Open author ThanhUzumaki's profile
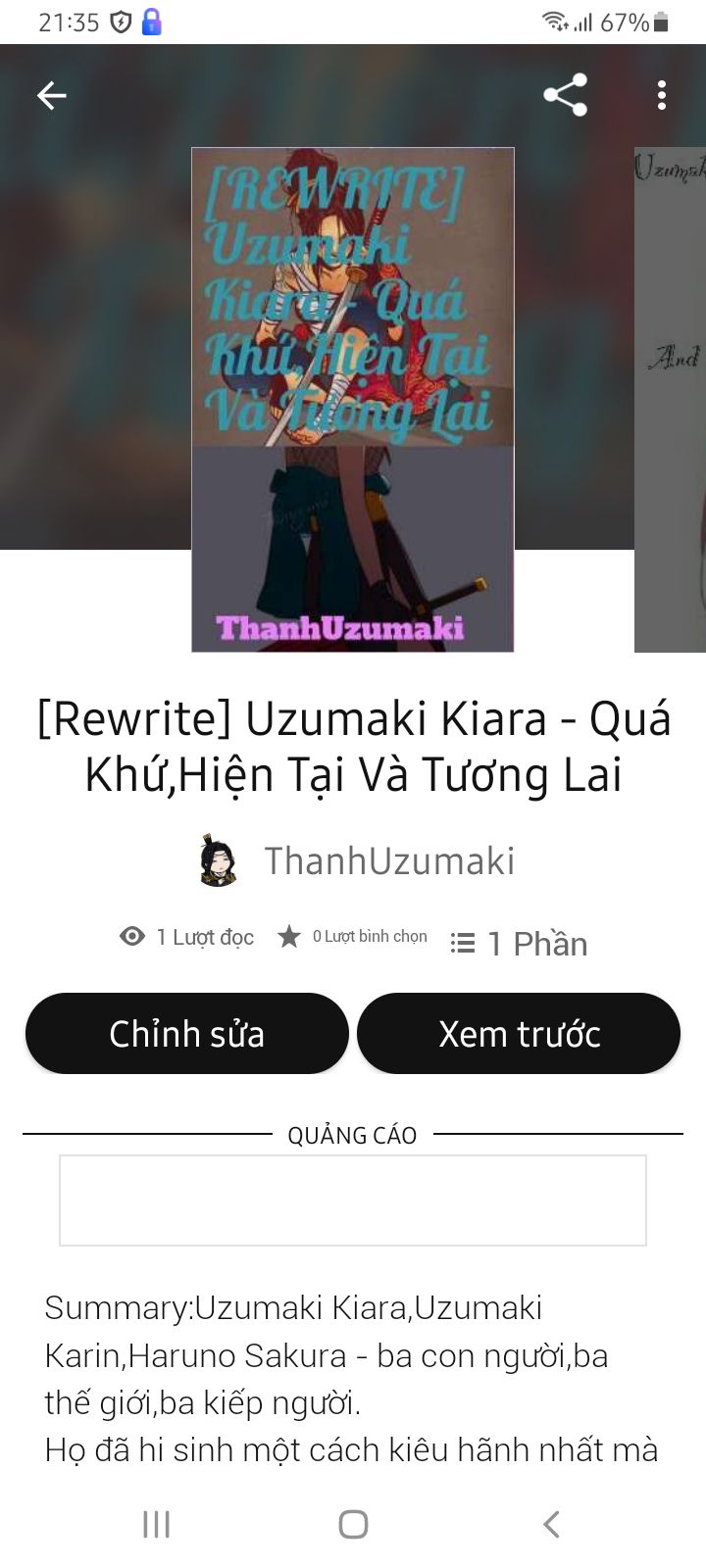706x1568 pixels. pyautogui.click(x=355, y=860)
